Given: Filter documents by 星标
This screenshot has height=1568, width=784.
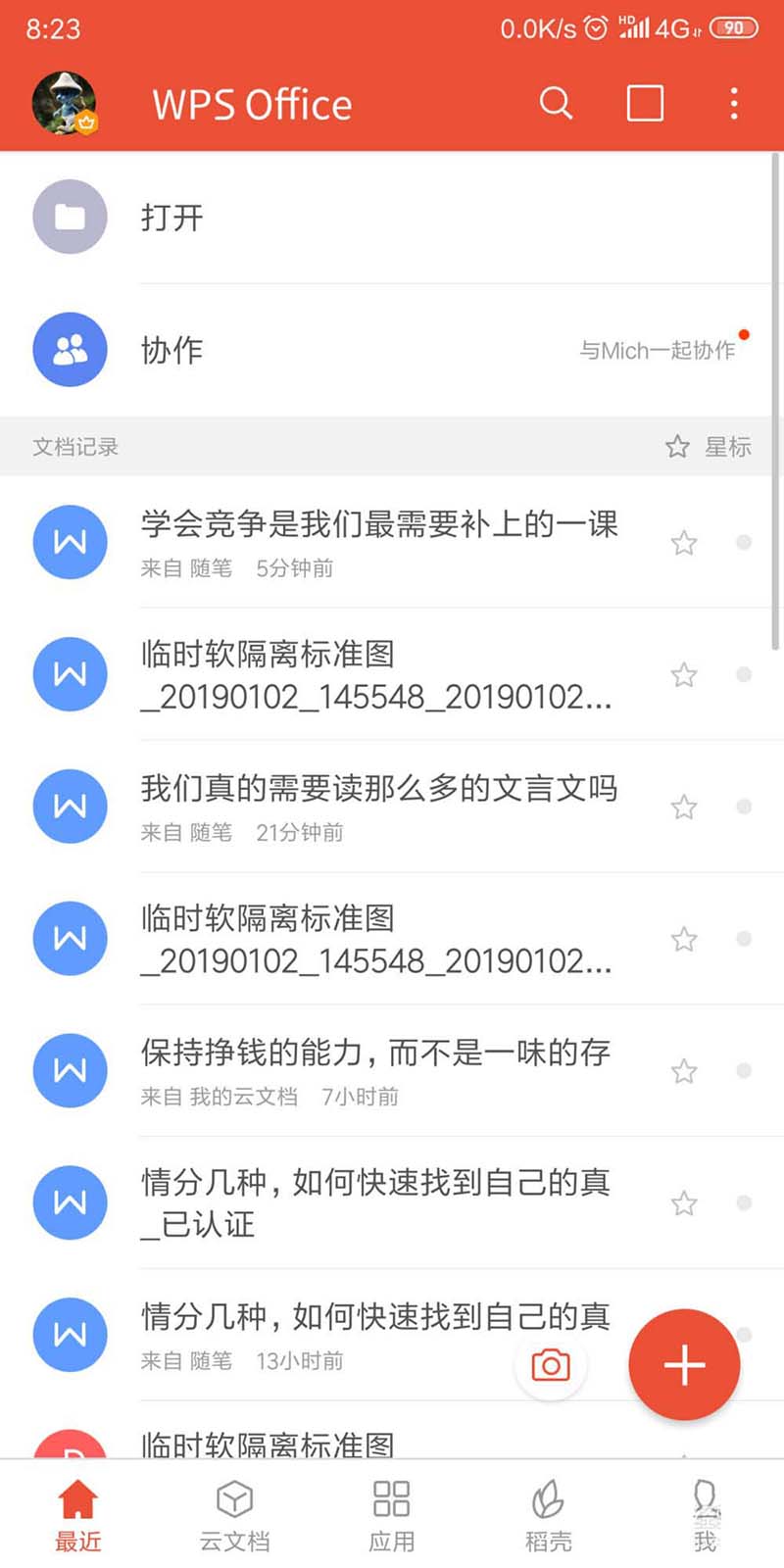Looking at the screenshot, I should pos(709,447).
